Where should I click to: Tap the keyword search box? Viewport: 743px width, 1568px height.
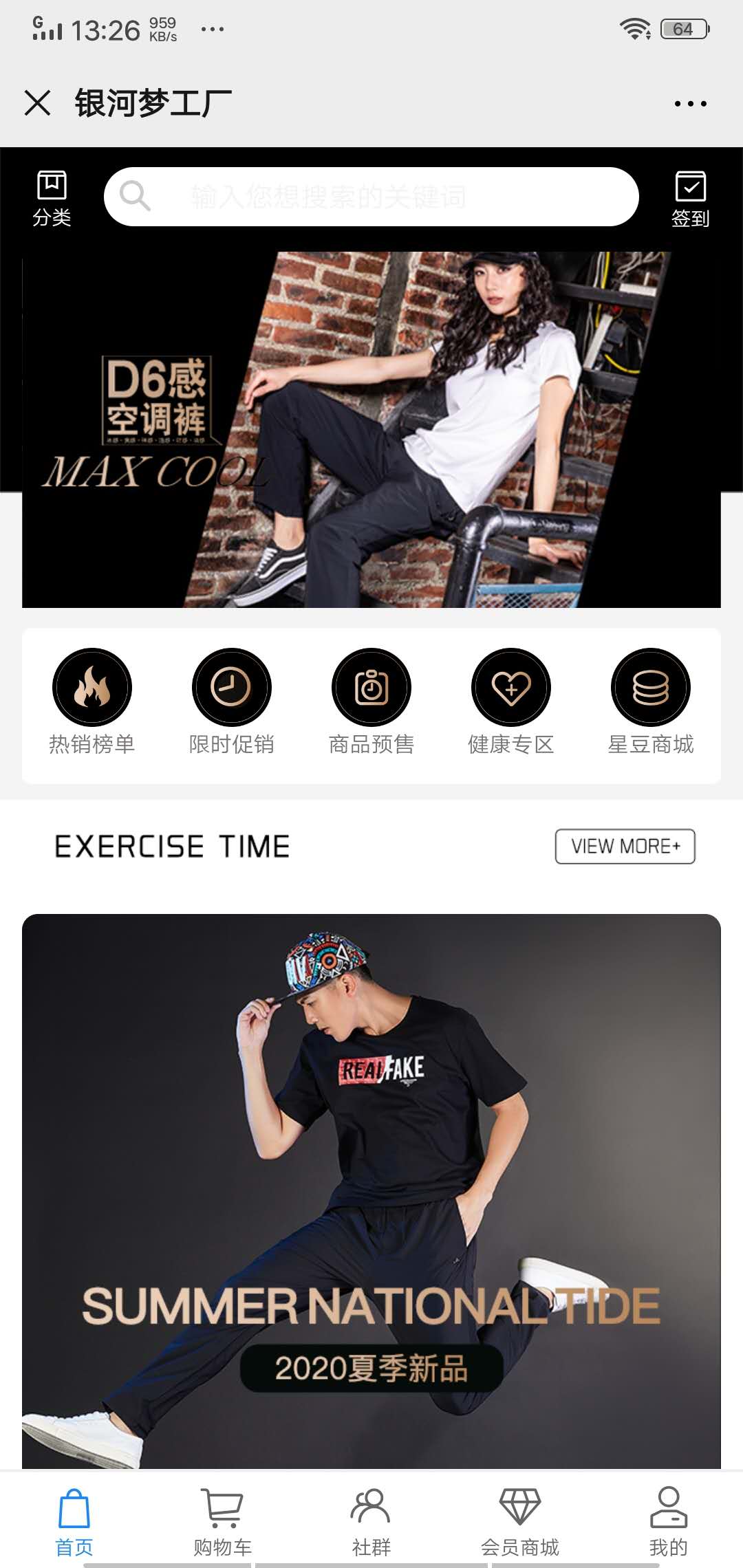[x=371, y=197]
